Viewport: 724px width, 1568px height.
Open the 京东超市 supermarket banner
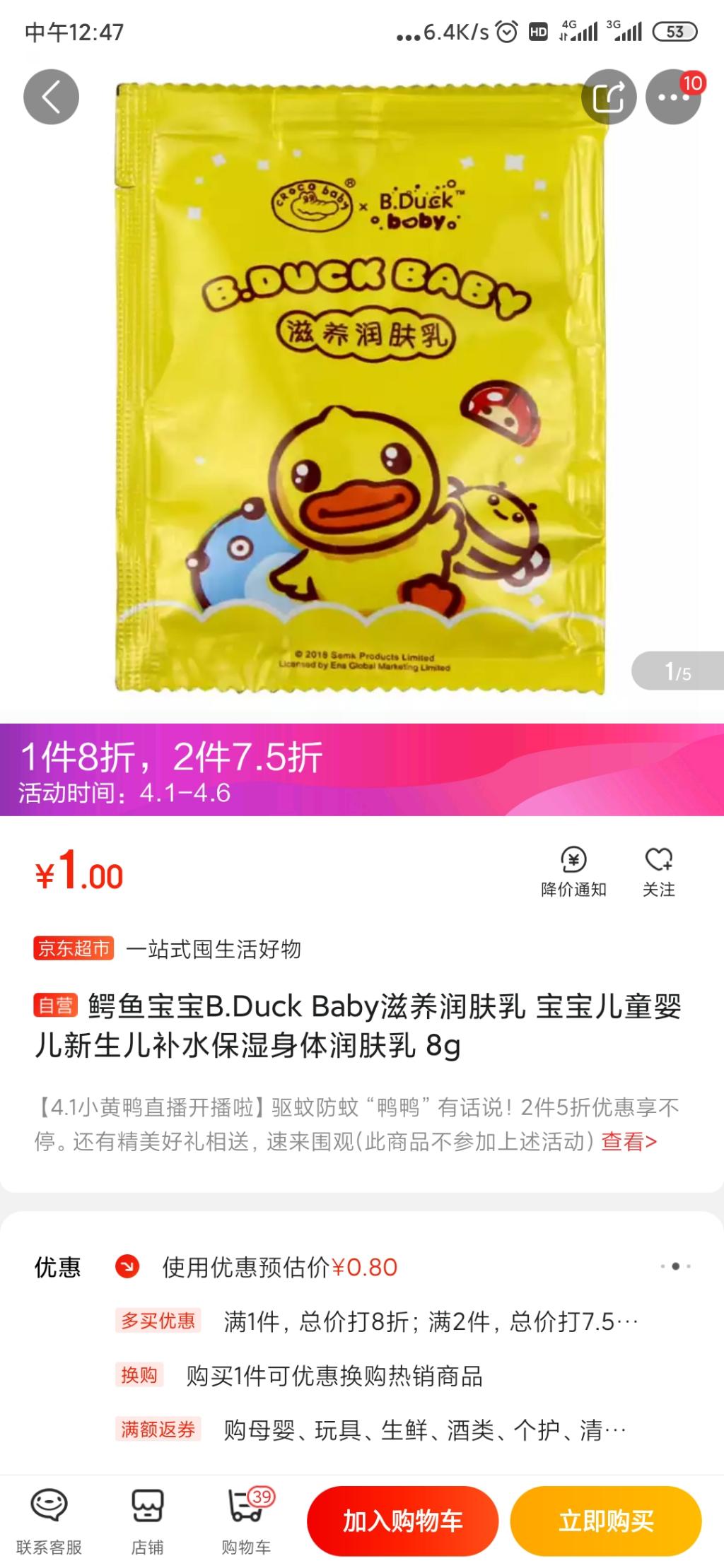coord(74,948)
